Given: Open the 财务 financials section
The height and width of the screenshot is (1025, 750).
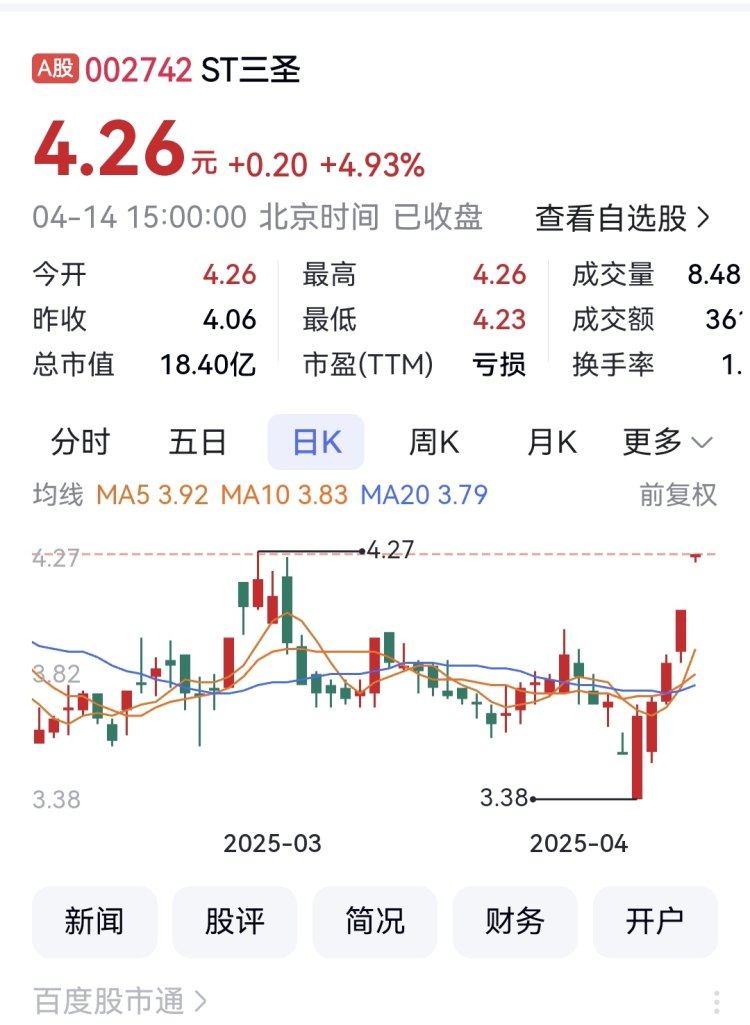Looking at the screenshot, I should pos(515,921).
